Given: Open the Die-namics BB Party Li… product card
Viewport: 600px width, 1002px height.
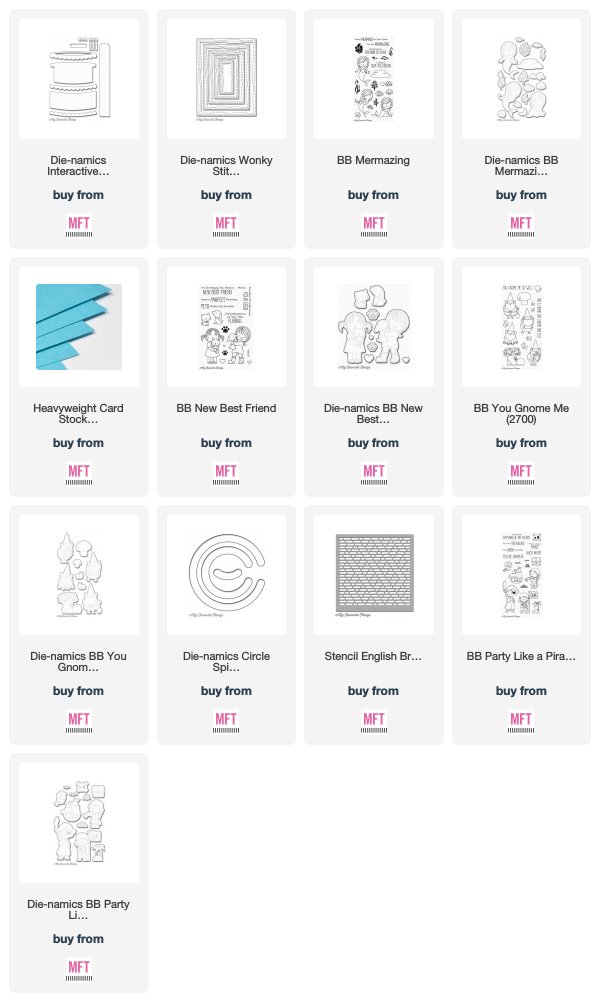Looking at the screenshot, I should pos(79,873).
